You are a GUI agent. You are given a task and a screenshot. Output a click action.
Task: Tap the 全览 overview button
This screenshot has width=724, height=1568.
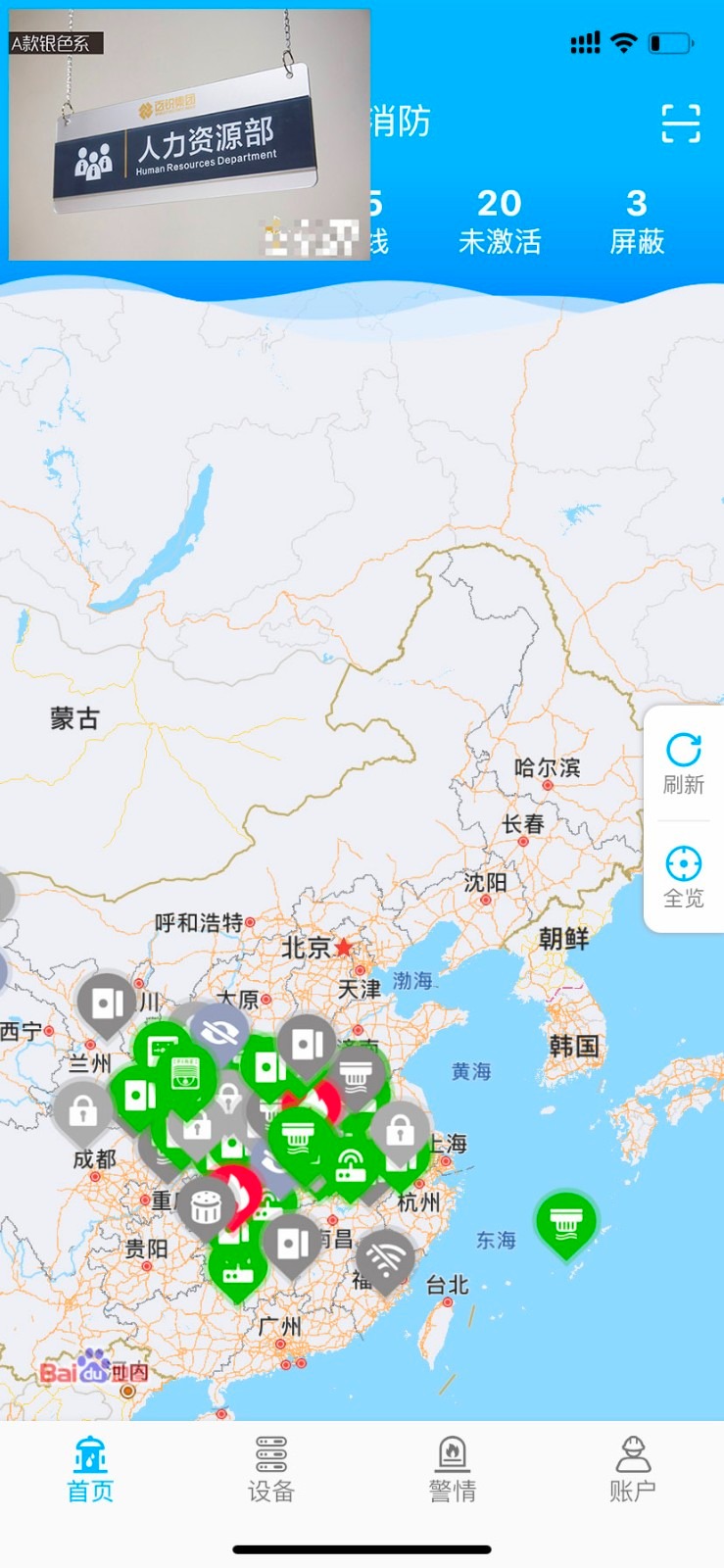click(683, 876)
